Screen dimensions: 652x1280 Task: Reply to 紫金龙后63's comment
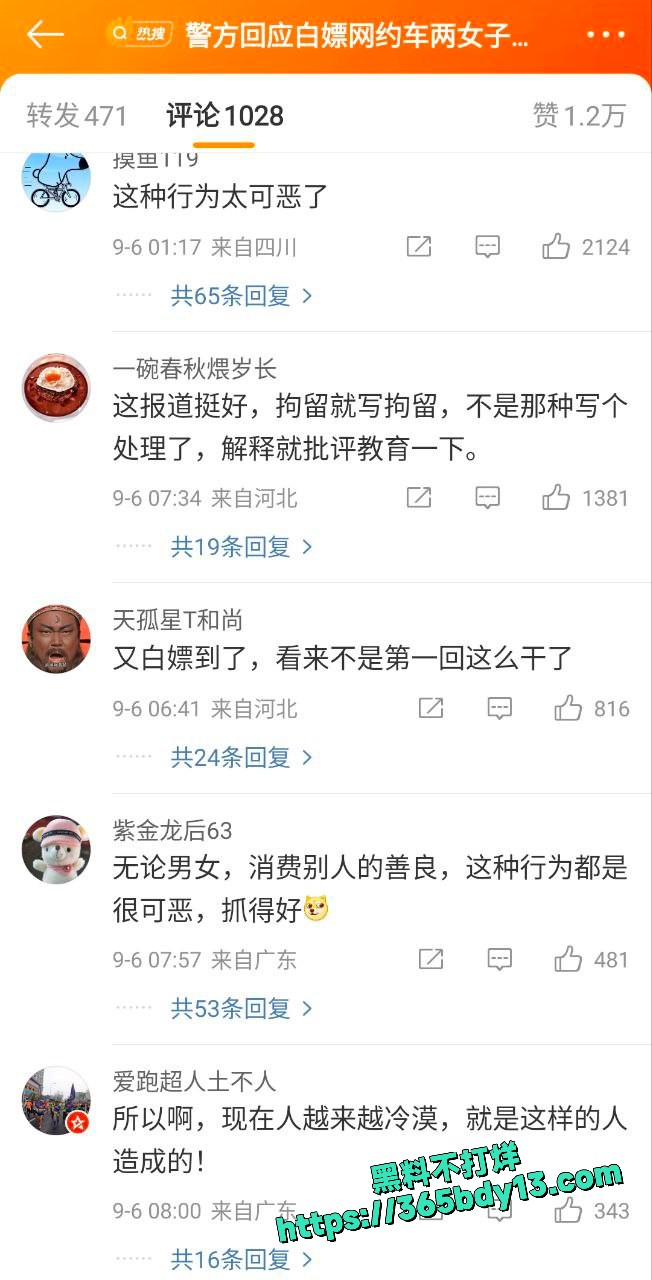point(499,960)
